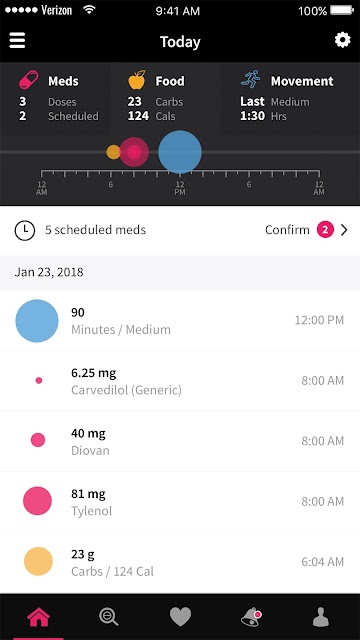Open the Carvedilol 6.25 mg entry
360x640 pixels.
point(180,381)
